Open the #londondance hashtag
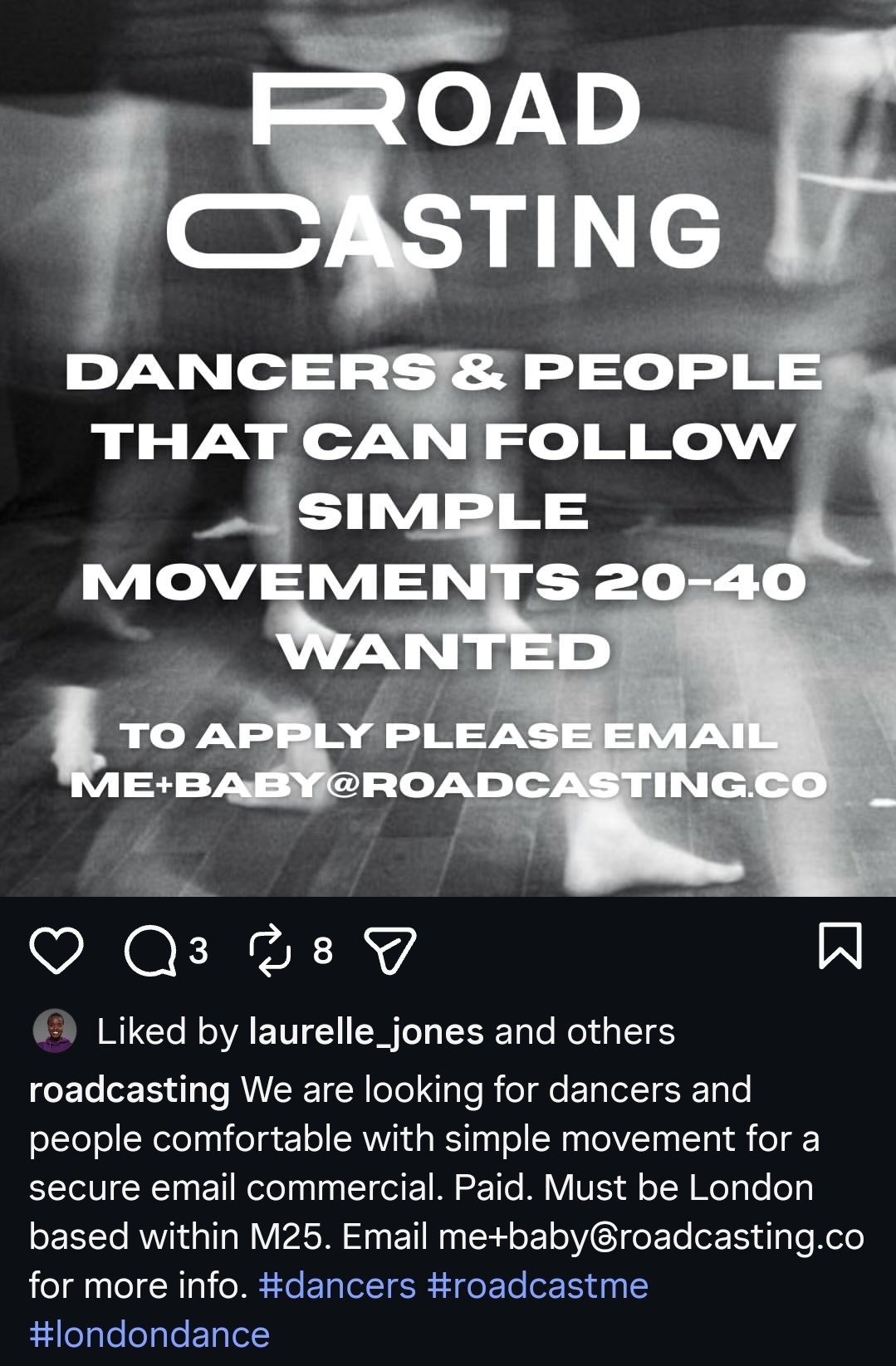 [x=149, y=1334]
